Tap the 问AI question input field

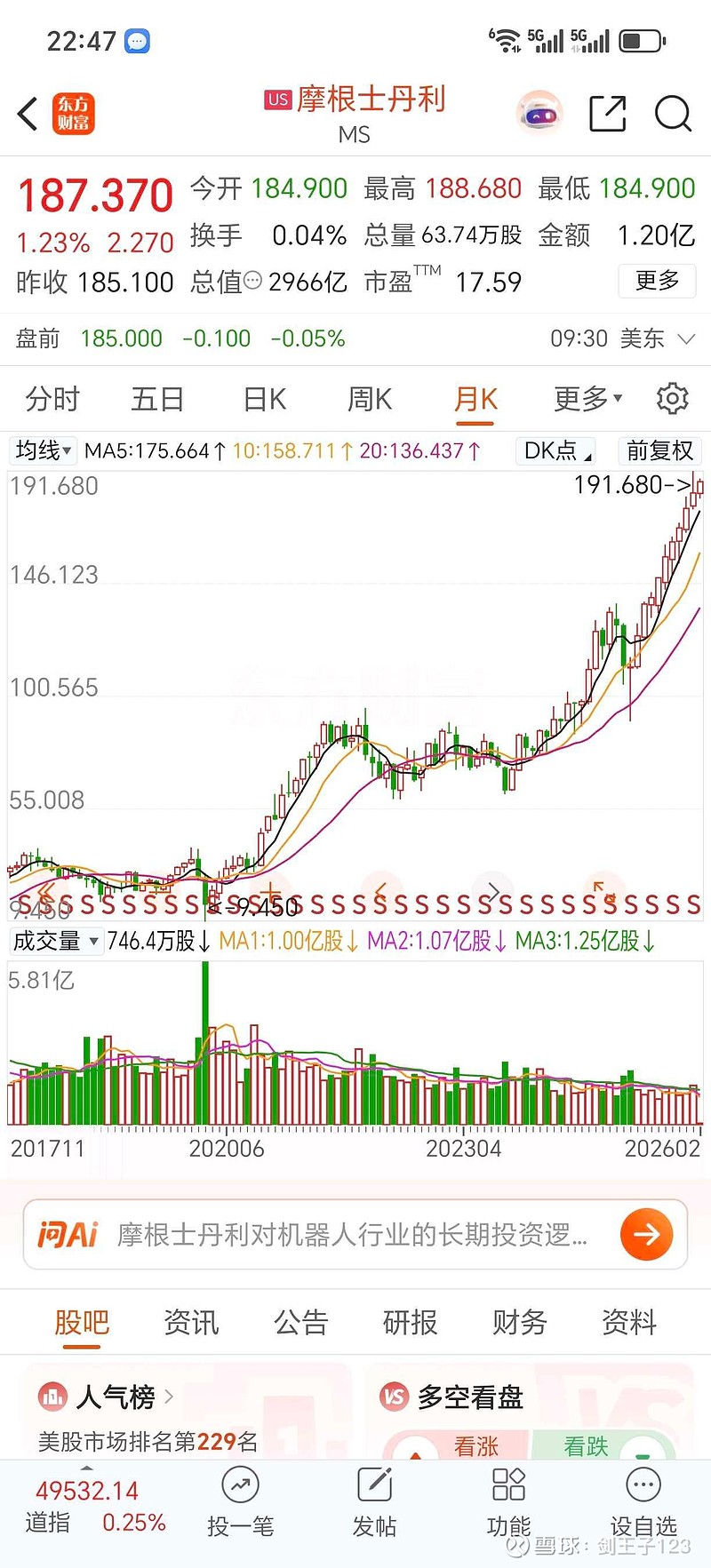tap(338, 1234)
